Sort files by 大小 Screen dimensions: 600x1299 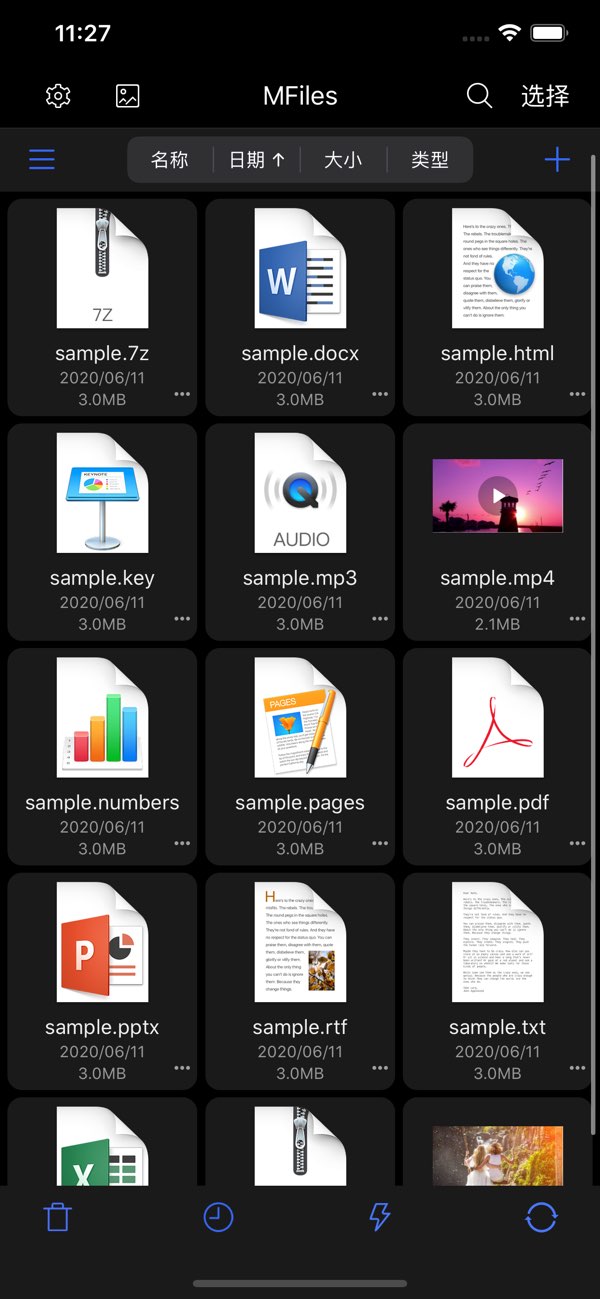(343, 160)
